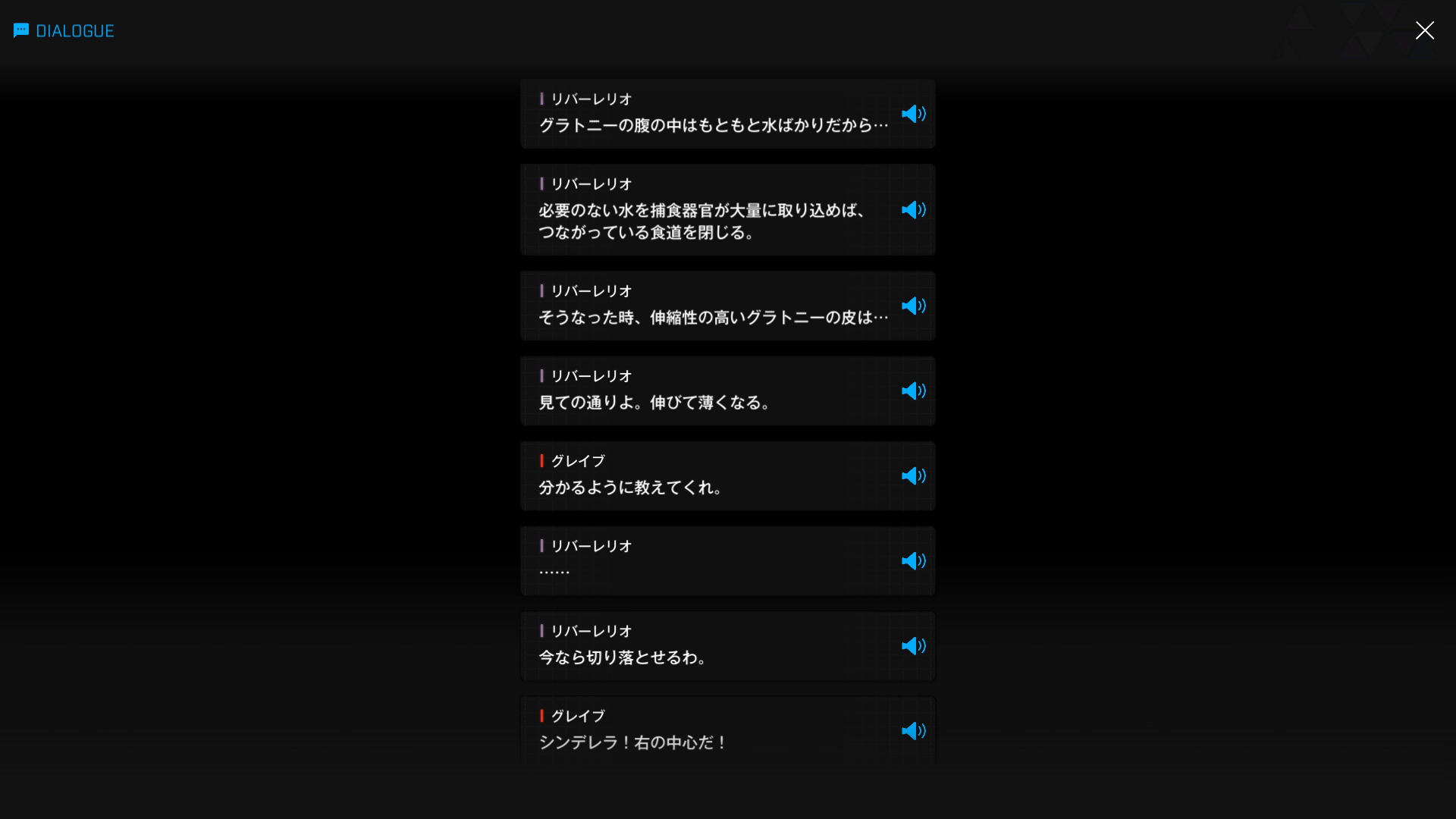Play voice for 分かるように教えてくれ line
Screen dimensions: 1456x819
click(x=913, y=475)
